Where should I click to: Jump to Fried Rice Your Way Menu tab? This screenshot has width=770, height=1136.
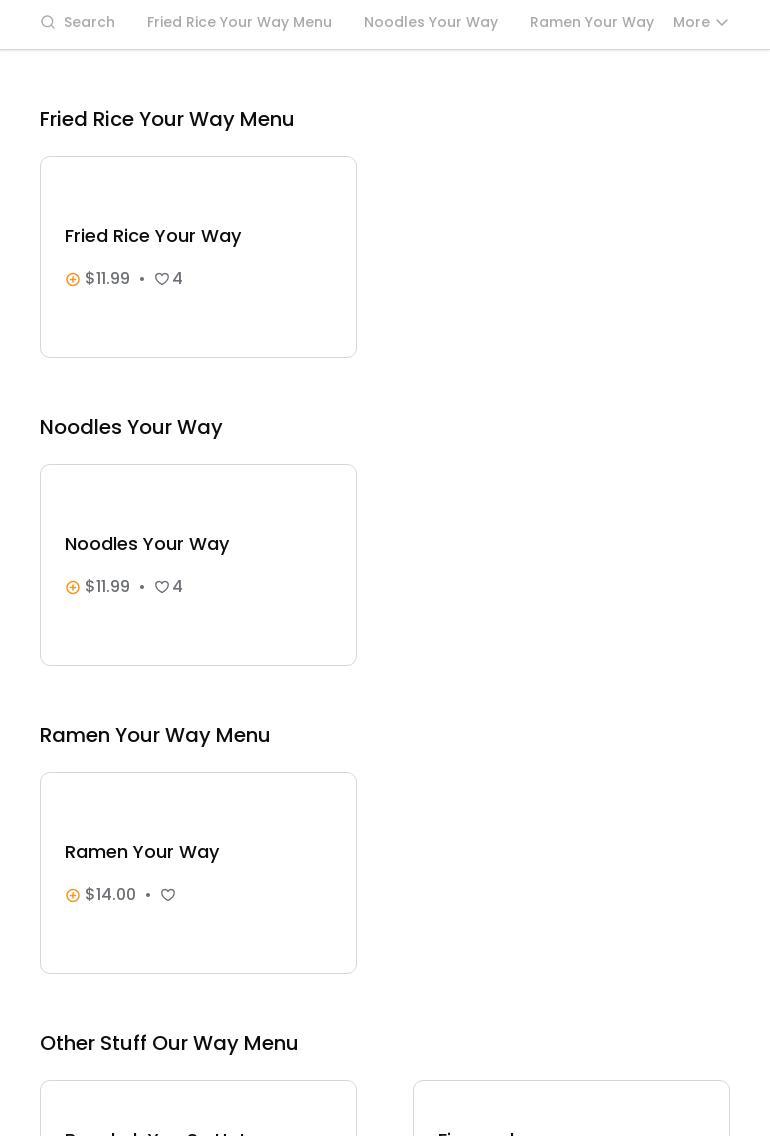coord(239,22)
